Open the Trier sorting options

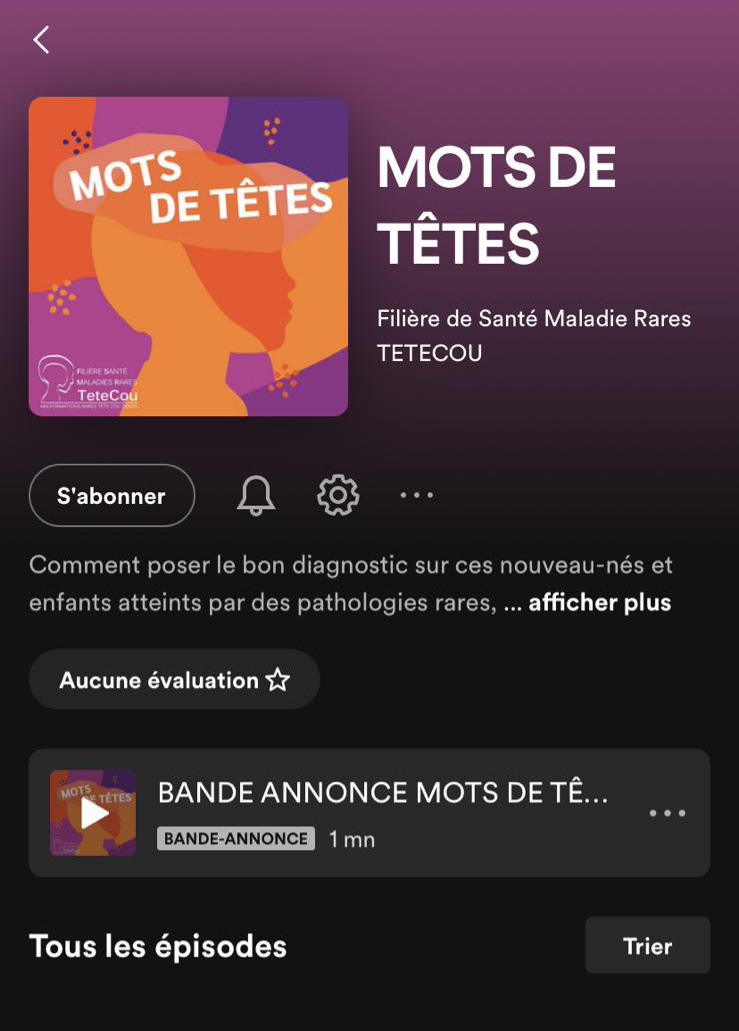click(647, 945)
